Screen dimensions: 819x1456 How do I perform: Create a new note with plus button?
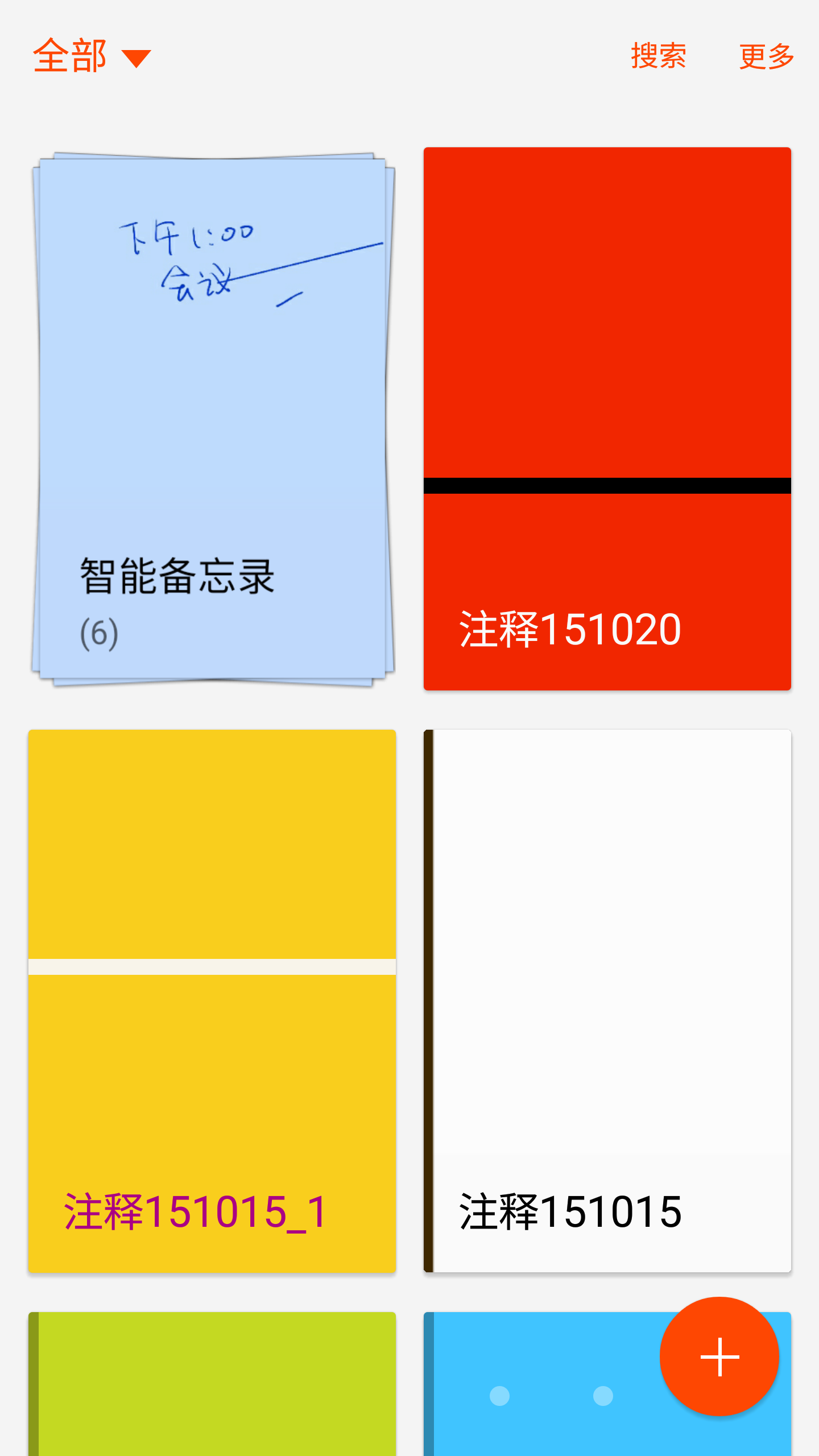[719, 1356]
